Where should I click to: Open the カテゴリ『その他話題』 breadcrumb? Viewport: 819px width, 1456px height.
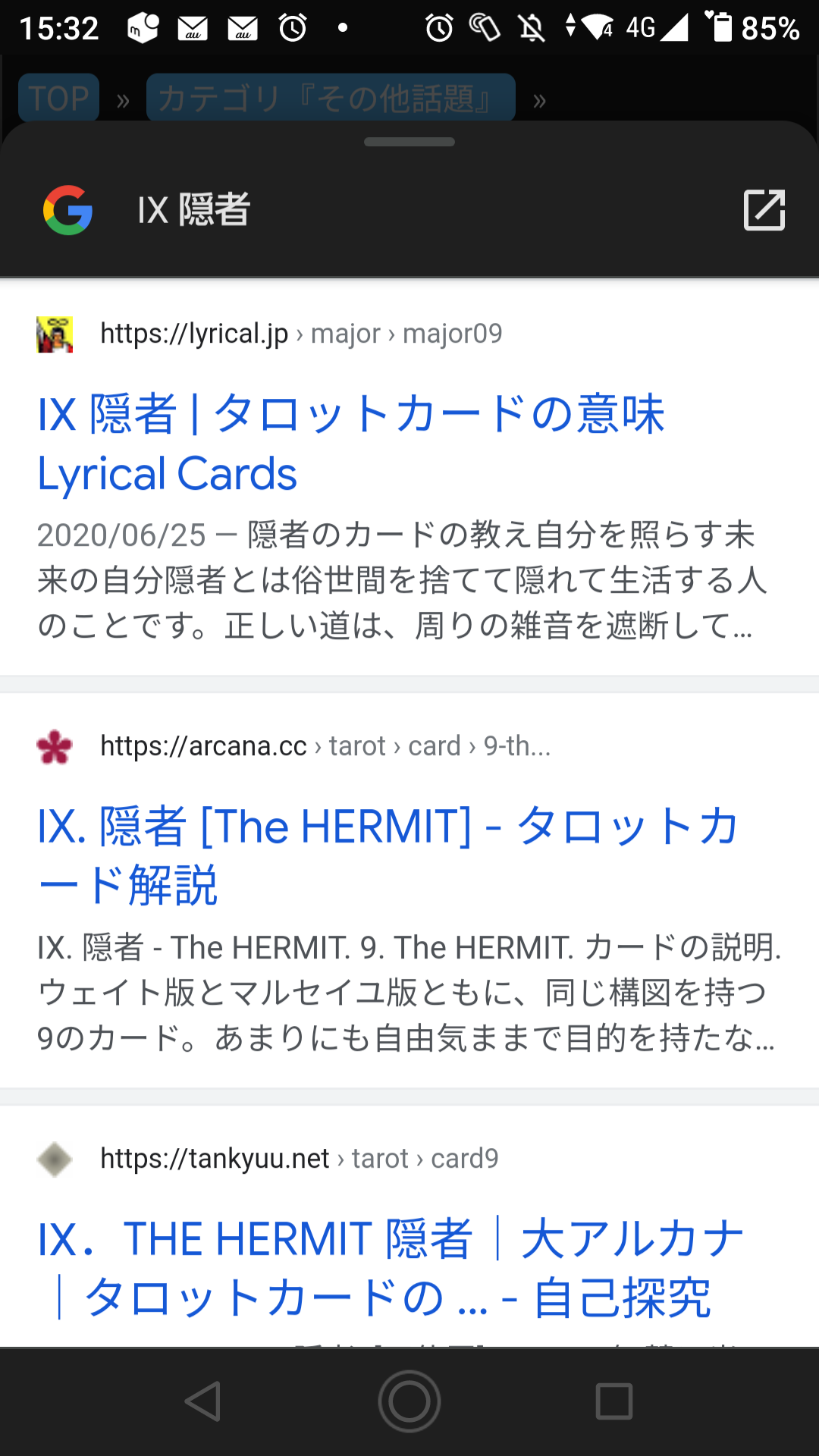tap(331, 98)
